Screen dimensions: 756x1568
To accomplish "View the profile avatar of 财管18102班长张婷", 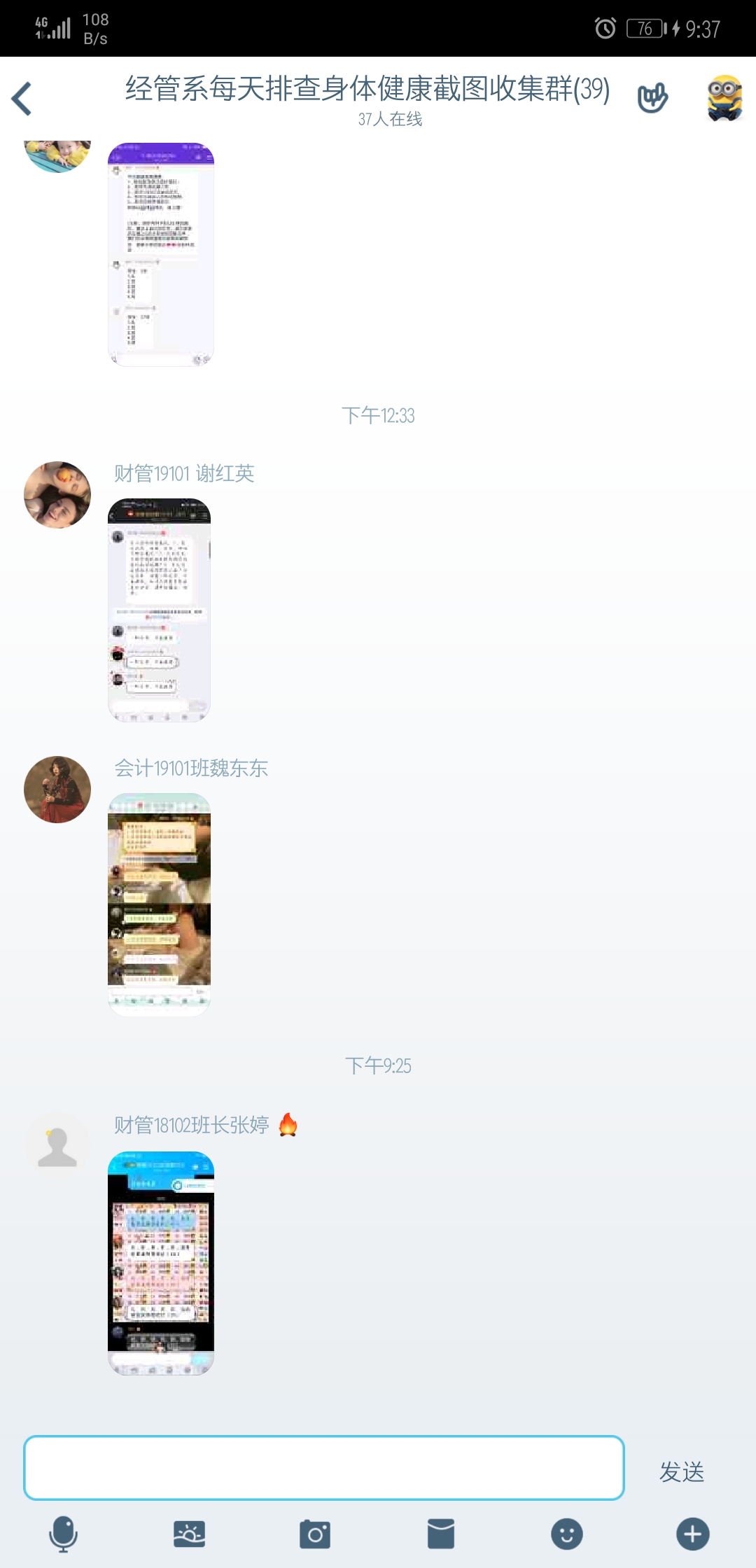I will (57, 1146).
